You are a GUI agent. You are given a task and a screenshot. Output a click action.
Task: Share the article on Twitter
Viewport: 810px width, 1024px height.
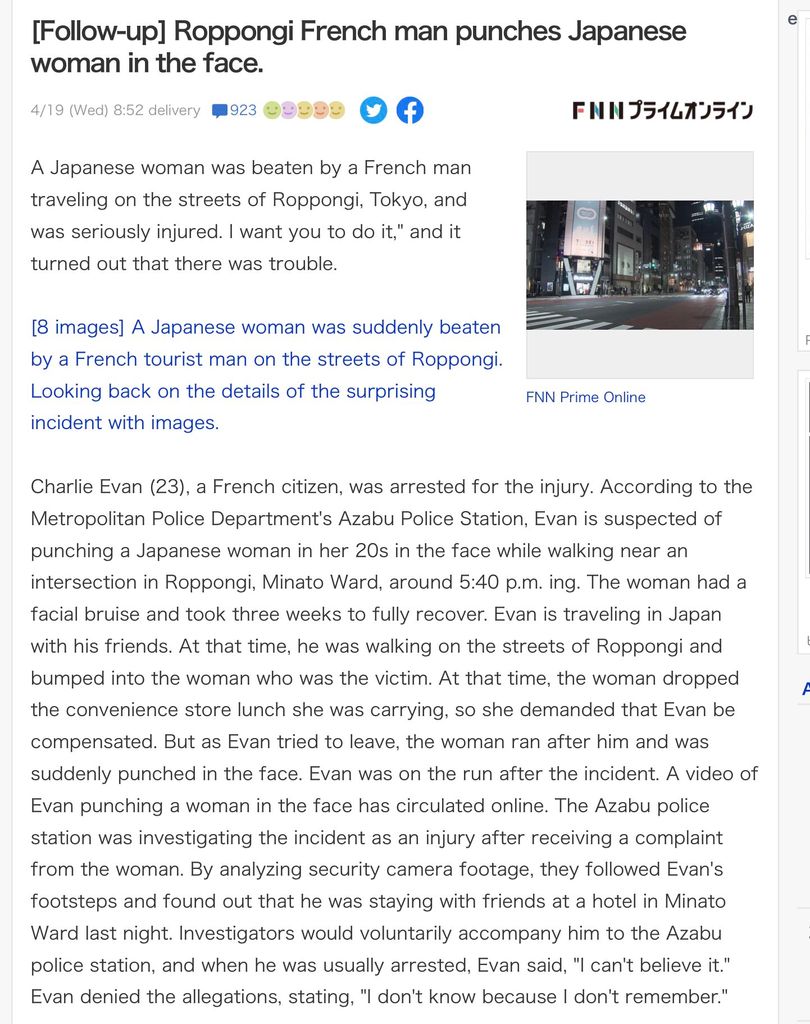point(373,110)
